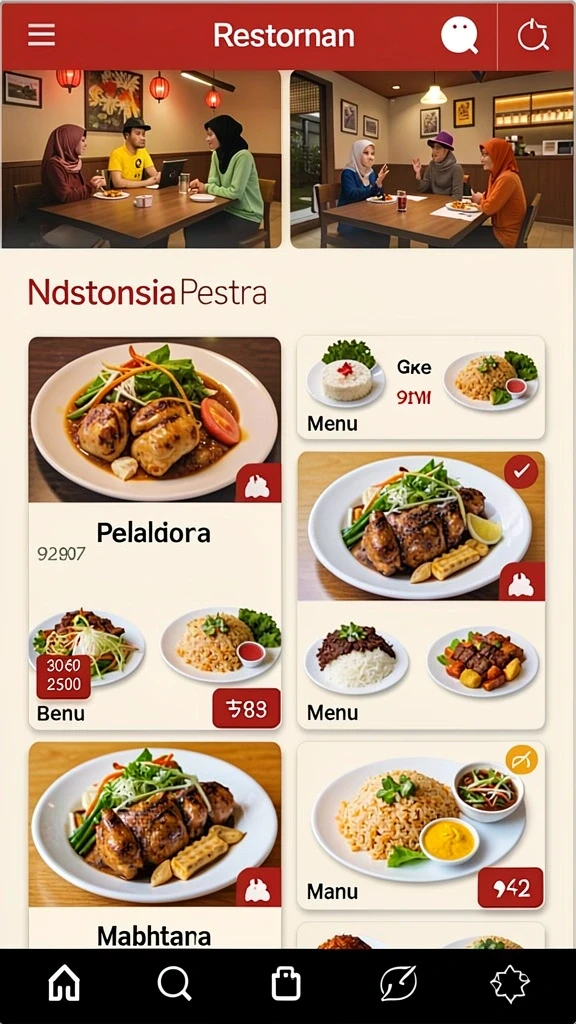576x1024 pixels.
Task: Open the Pelaldora dish card
Action: click(x=155, y=533)
